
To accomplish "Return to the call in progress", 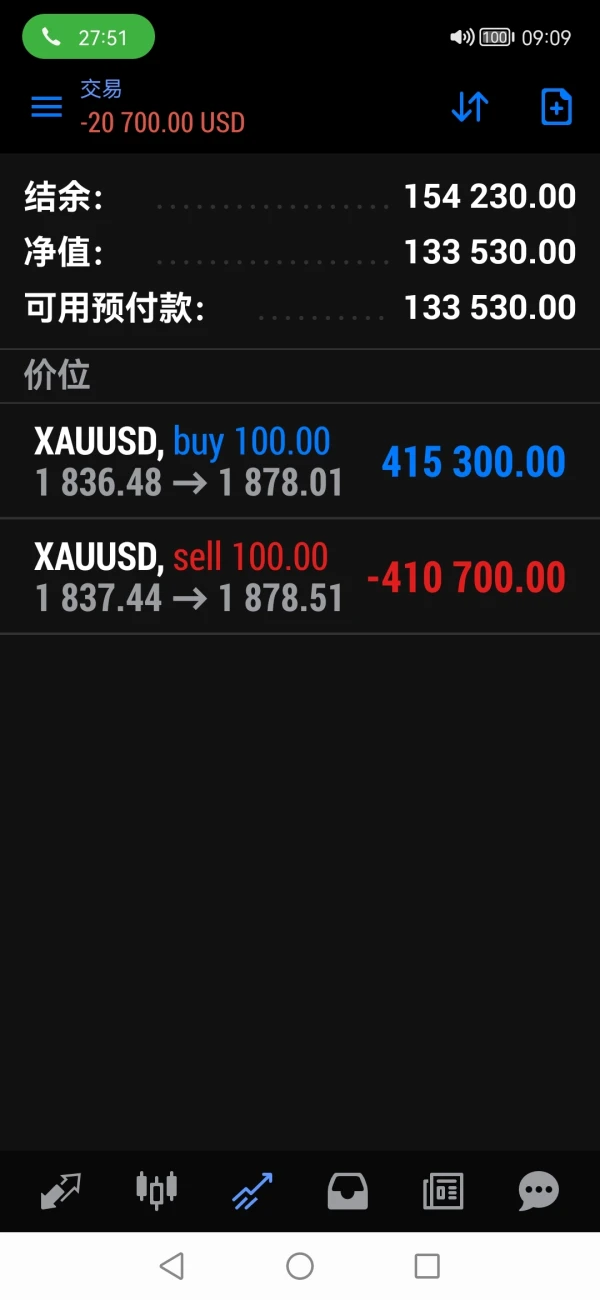I will coord(88,38).
